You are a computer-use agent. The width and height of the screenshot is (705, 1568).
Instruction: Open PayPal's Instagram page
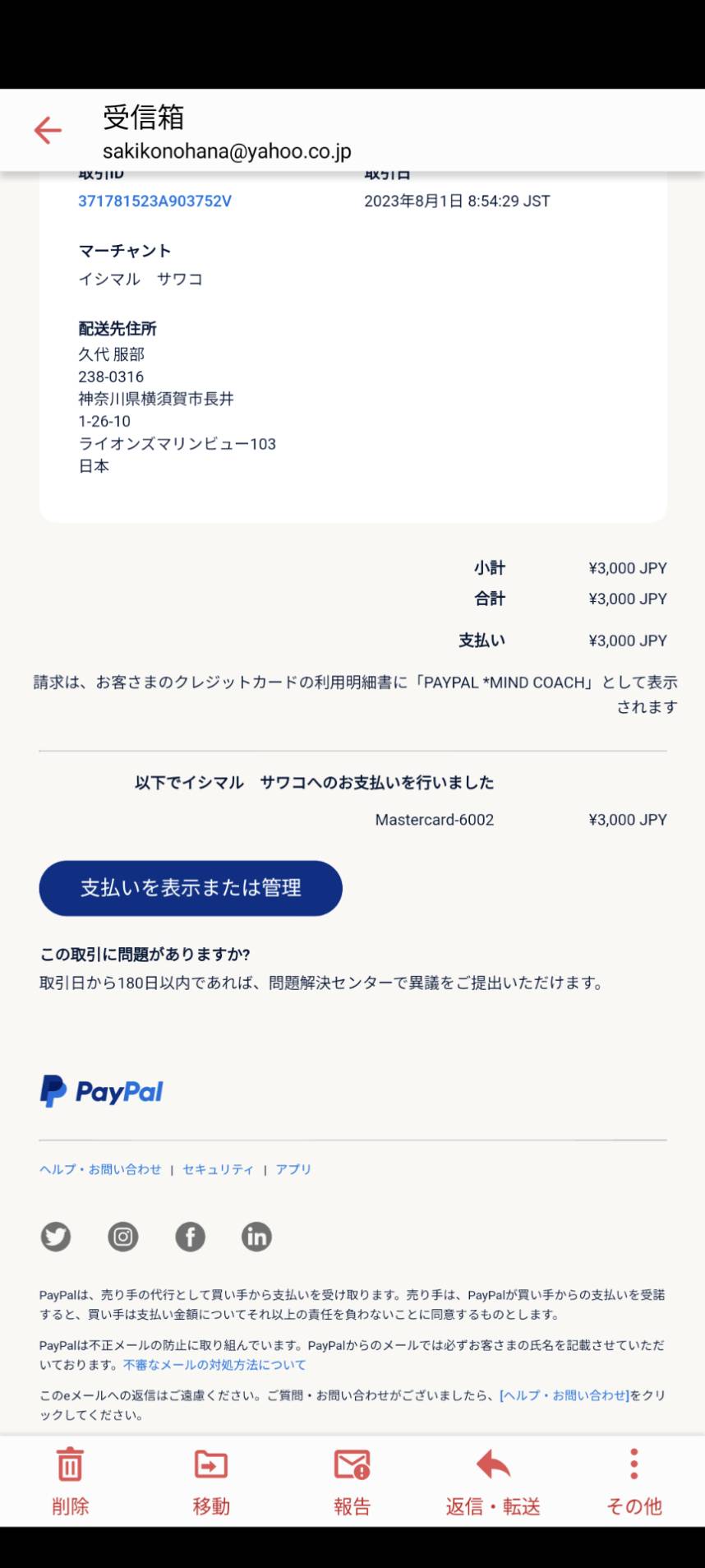[123, 1237]
